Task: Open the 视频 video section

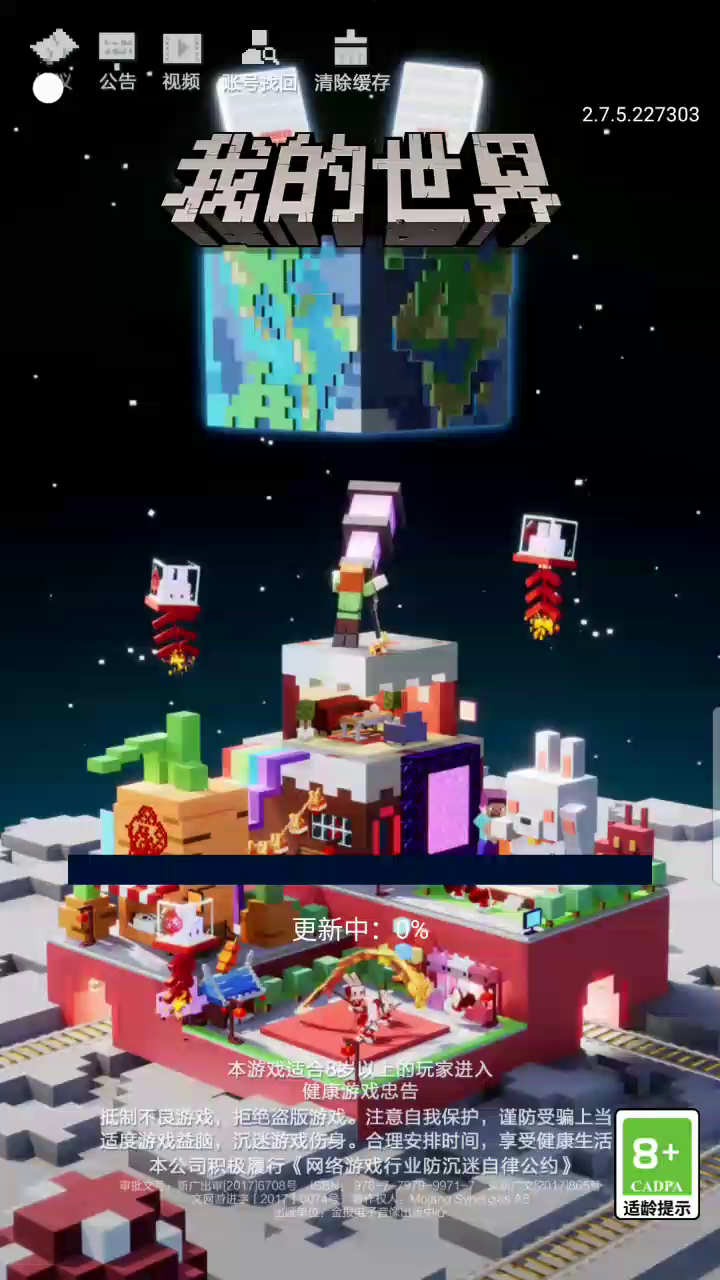Action: (x=181, y=62)
